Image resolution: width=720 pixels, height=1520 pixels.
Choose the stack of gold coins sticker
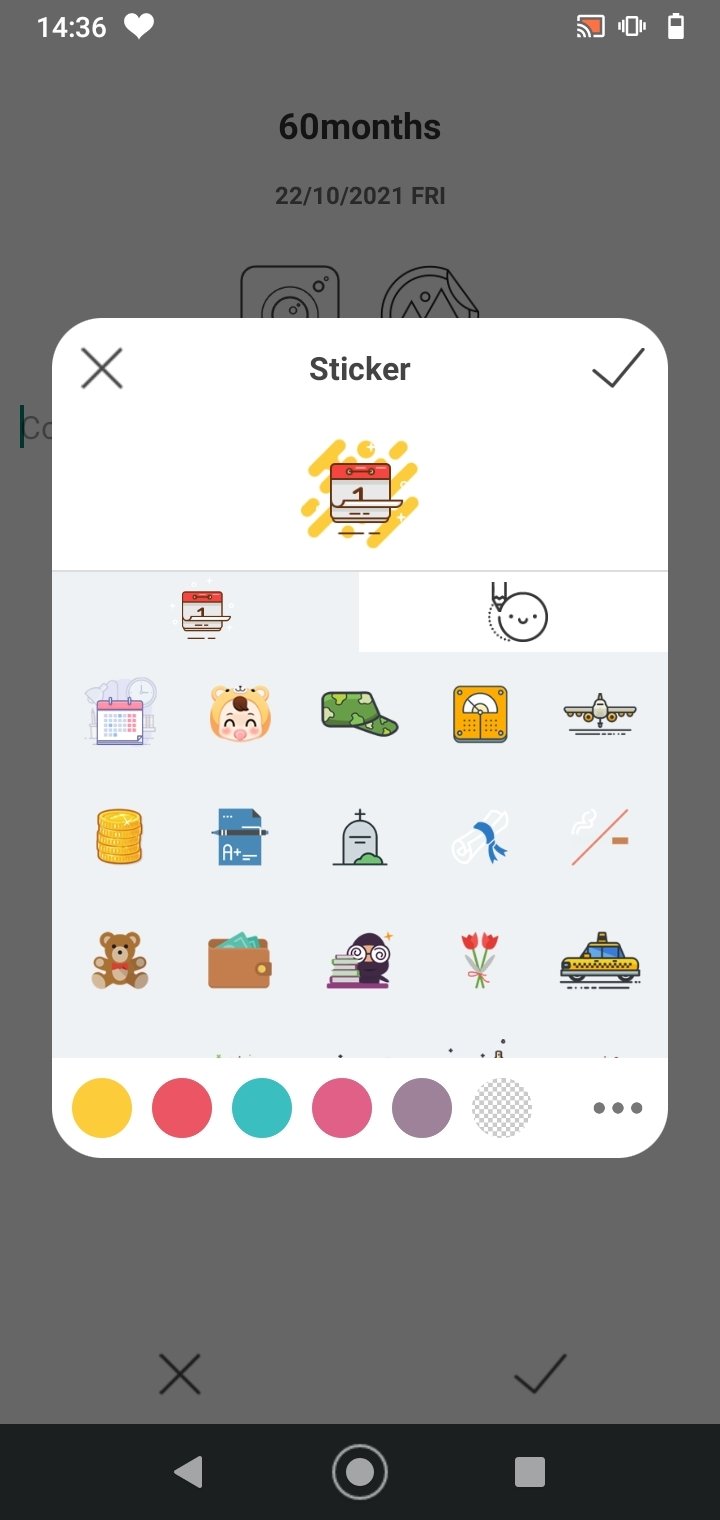point(119,837)
